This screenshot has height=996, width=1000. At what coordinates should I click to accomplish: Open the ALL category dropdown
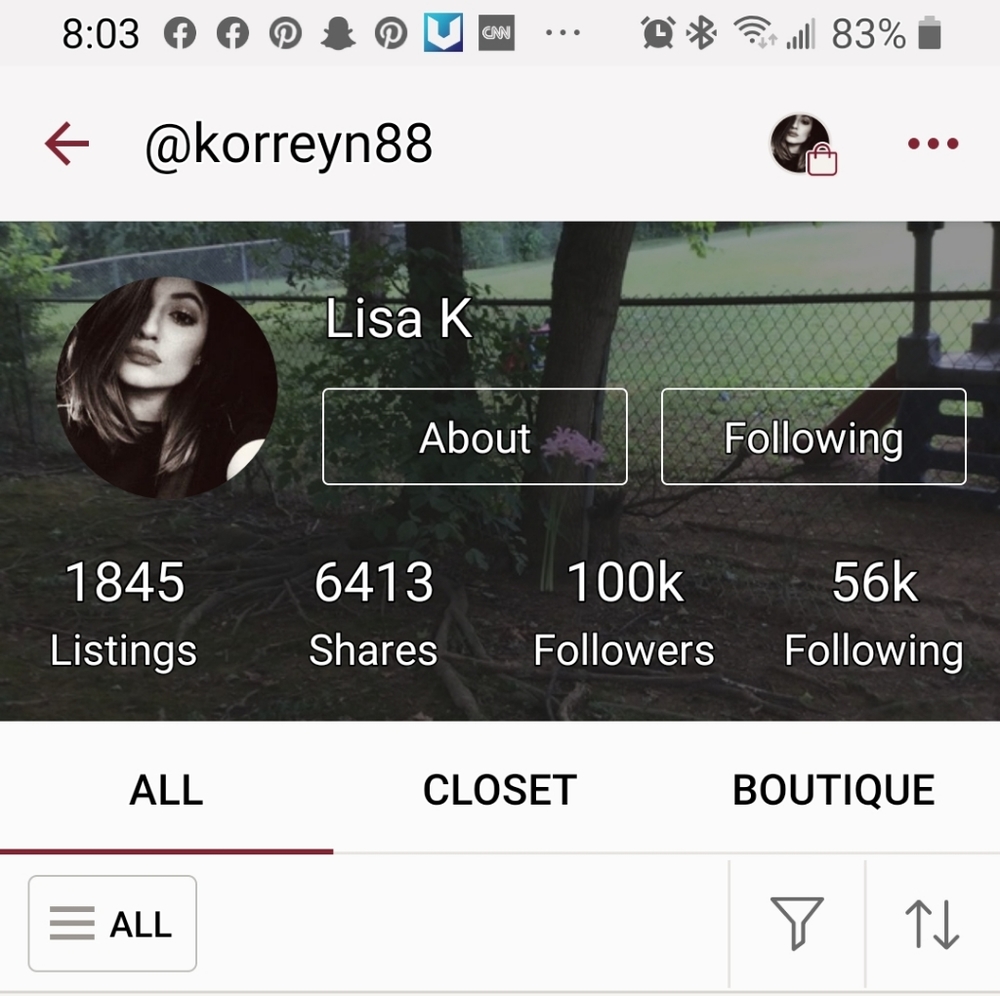(112, 924)
